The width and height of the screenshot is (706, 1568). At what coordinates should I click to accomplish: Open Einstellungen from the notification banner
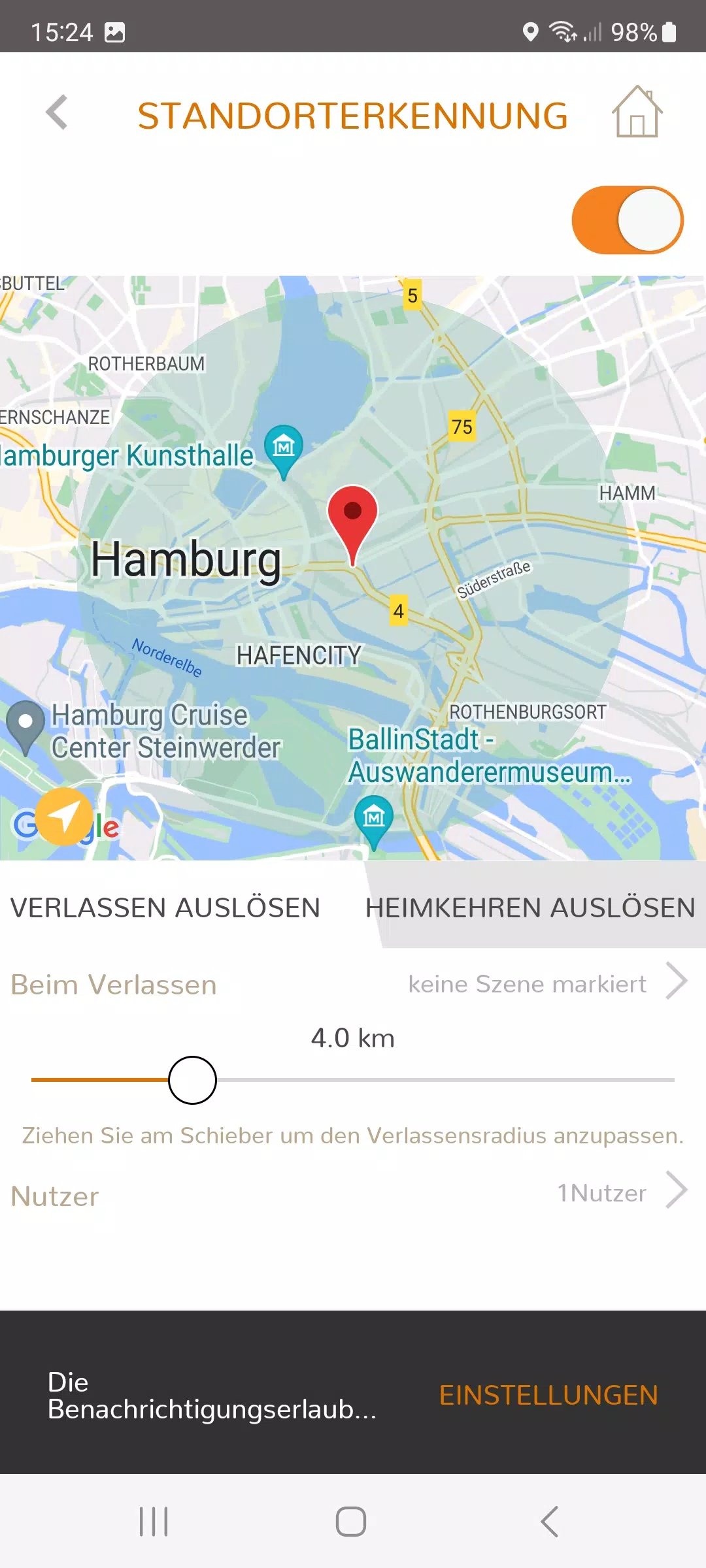coord(548,1395)
